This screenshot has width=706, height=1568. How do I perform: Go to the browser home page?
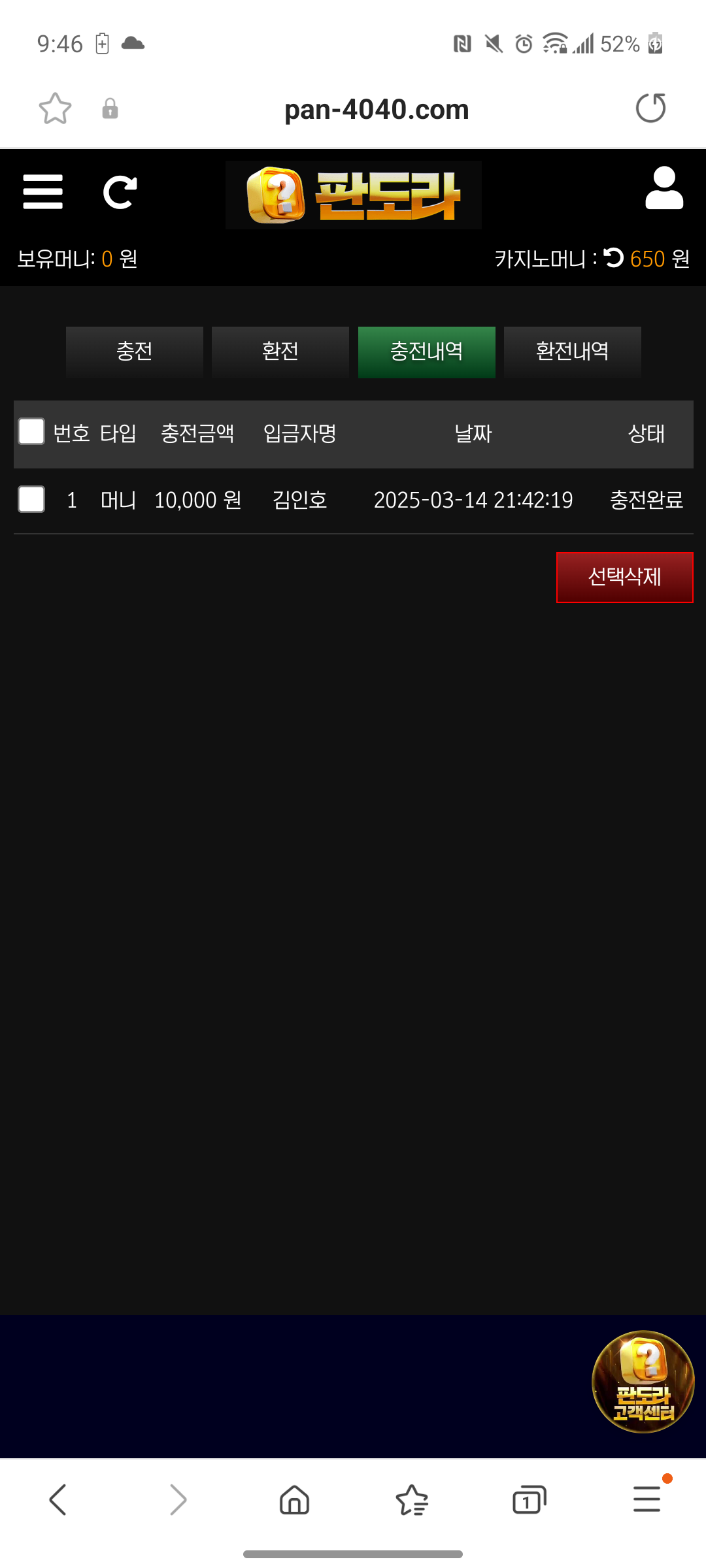tap(294, 1499)
